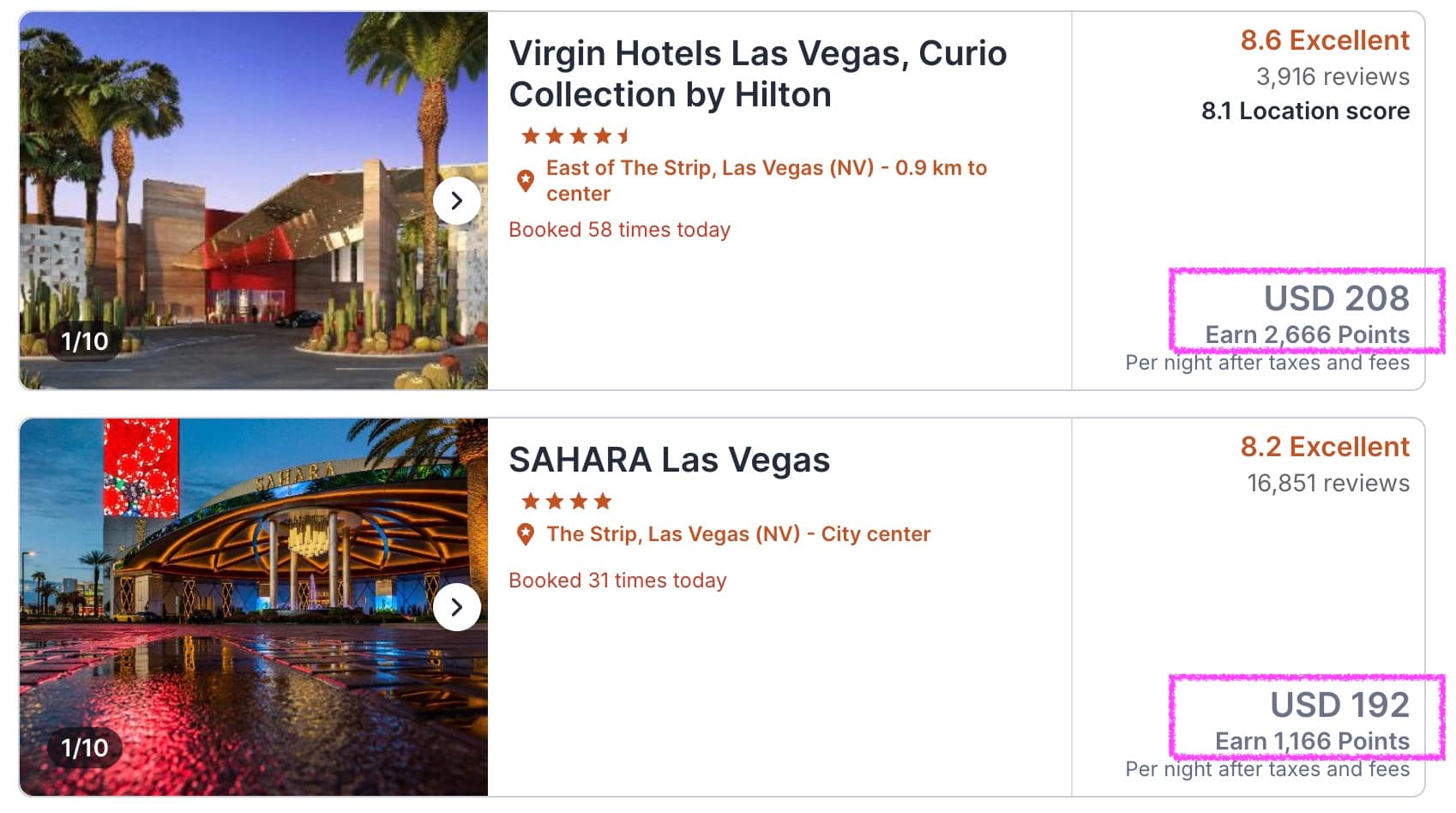Show next photo of Virgin Hotels Las Vegas
This screenshot has width=1456, height=813.
(456, 201)
